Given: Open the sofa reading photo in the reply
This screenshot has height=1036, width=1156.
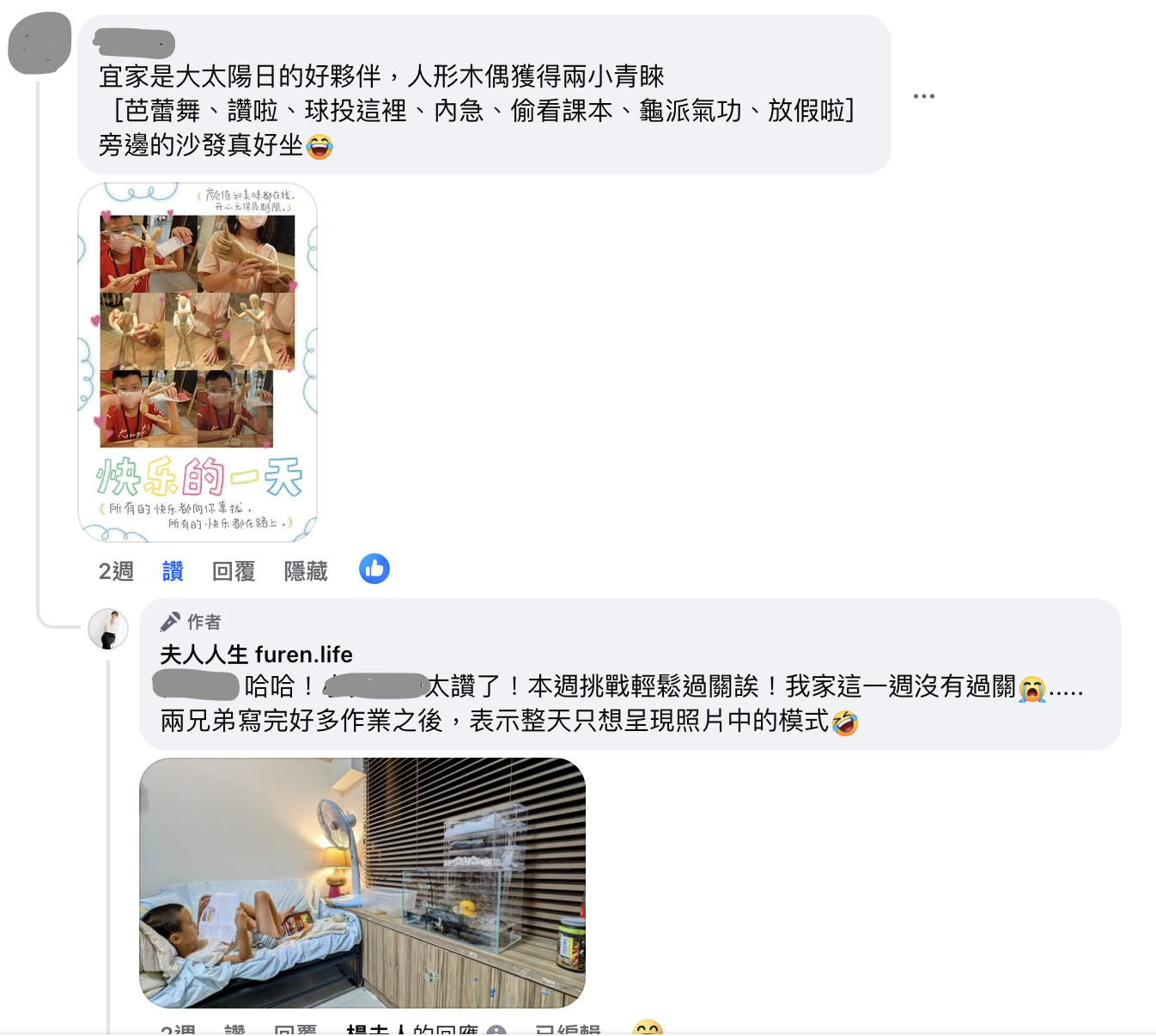Looking at the screenshot, I should (362, 882).
